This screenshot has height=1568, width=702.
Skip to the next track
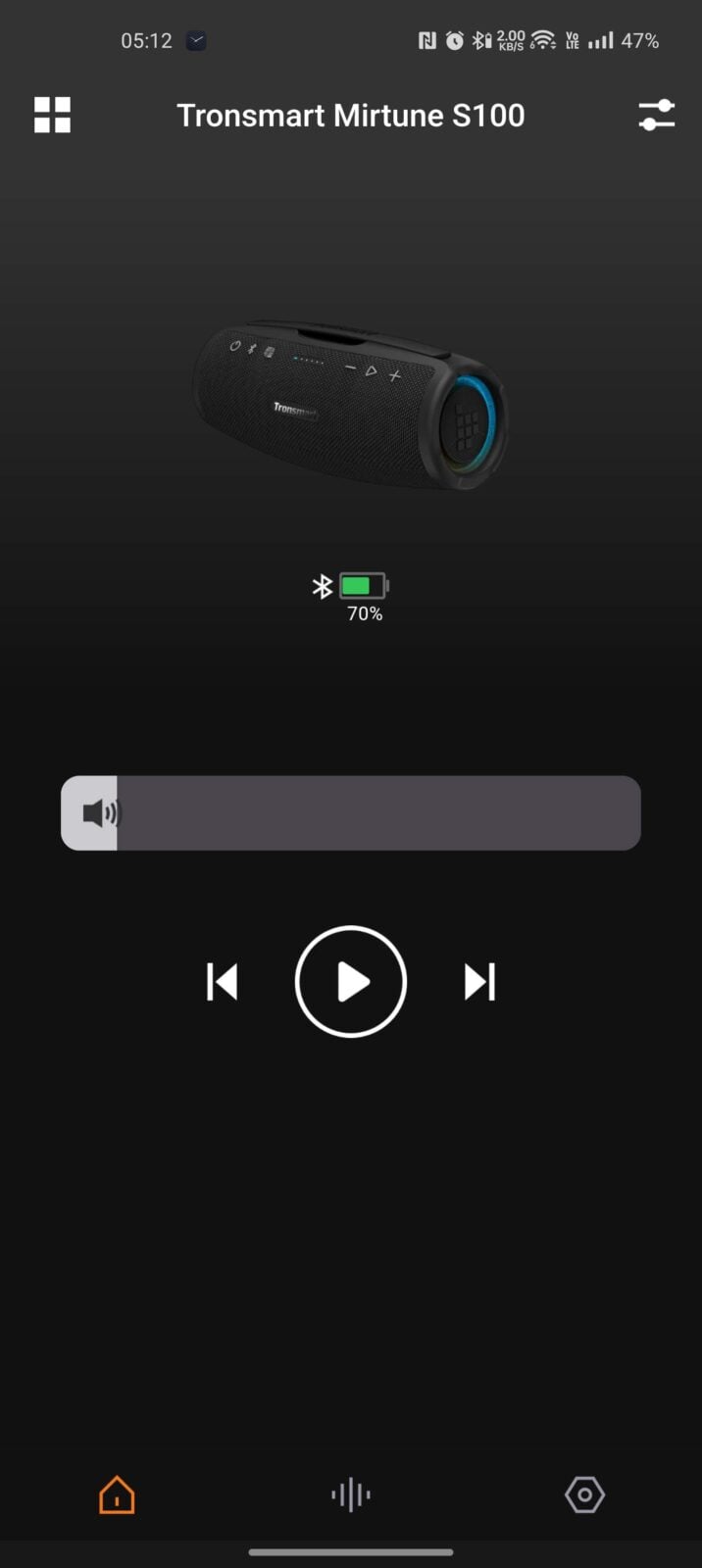tap(479, 981)
